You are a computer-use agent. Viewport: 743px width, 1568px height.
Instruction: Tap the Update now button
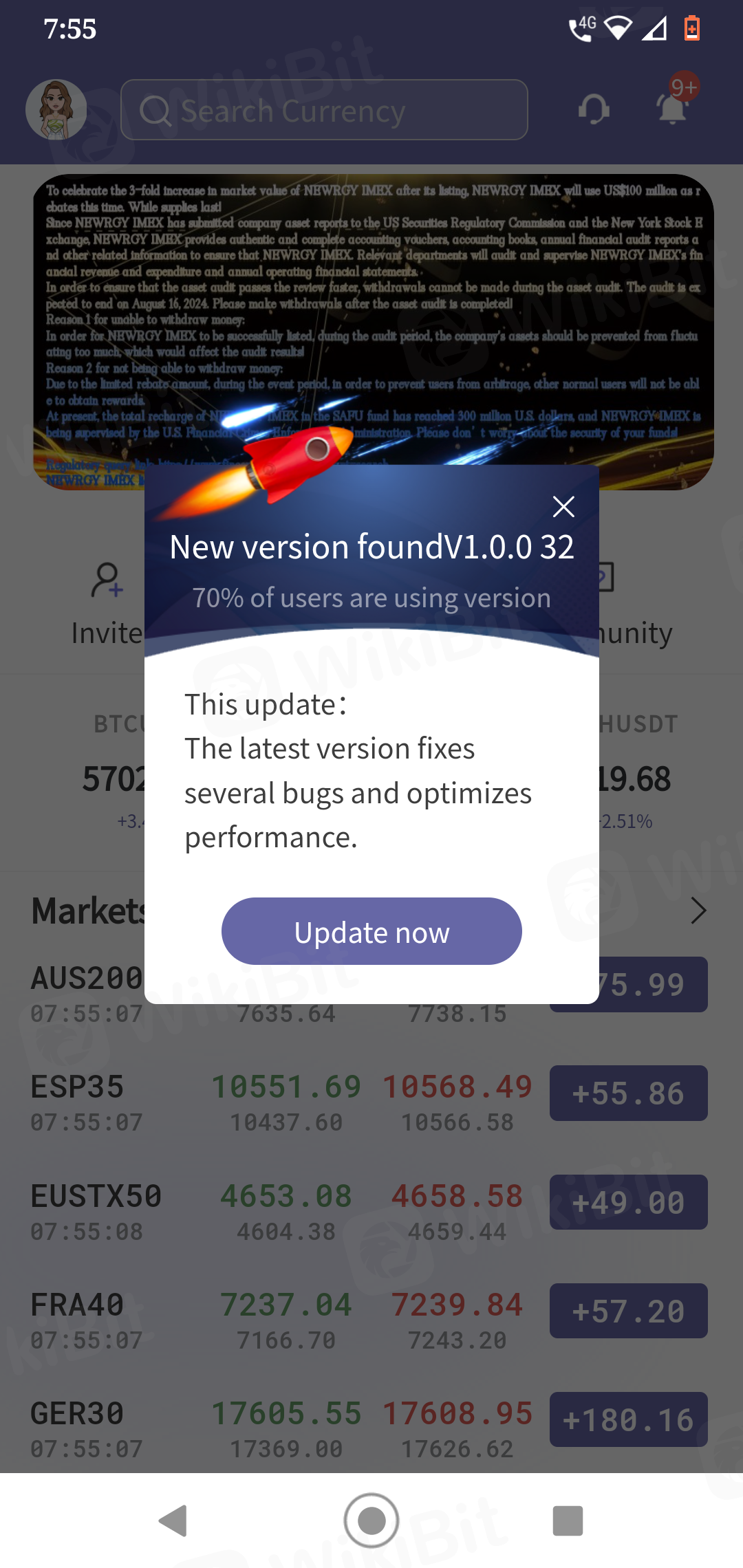[x=371, y=931]
